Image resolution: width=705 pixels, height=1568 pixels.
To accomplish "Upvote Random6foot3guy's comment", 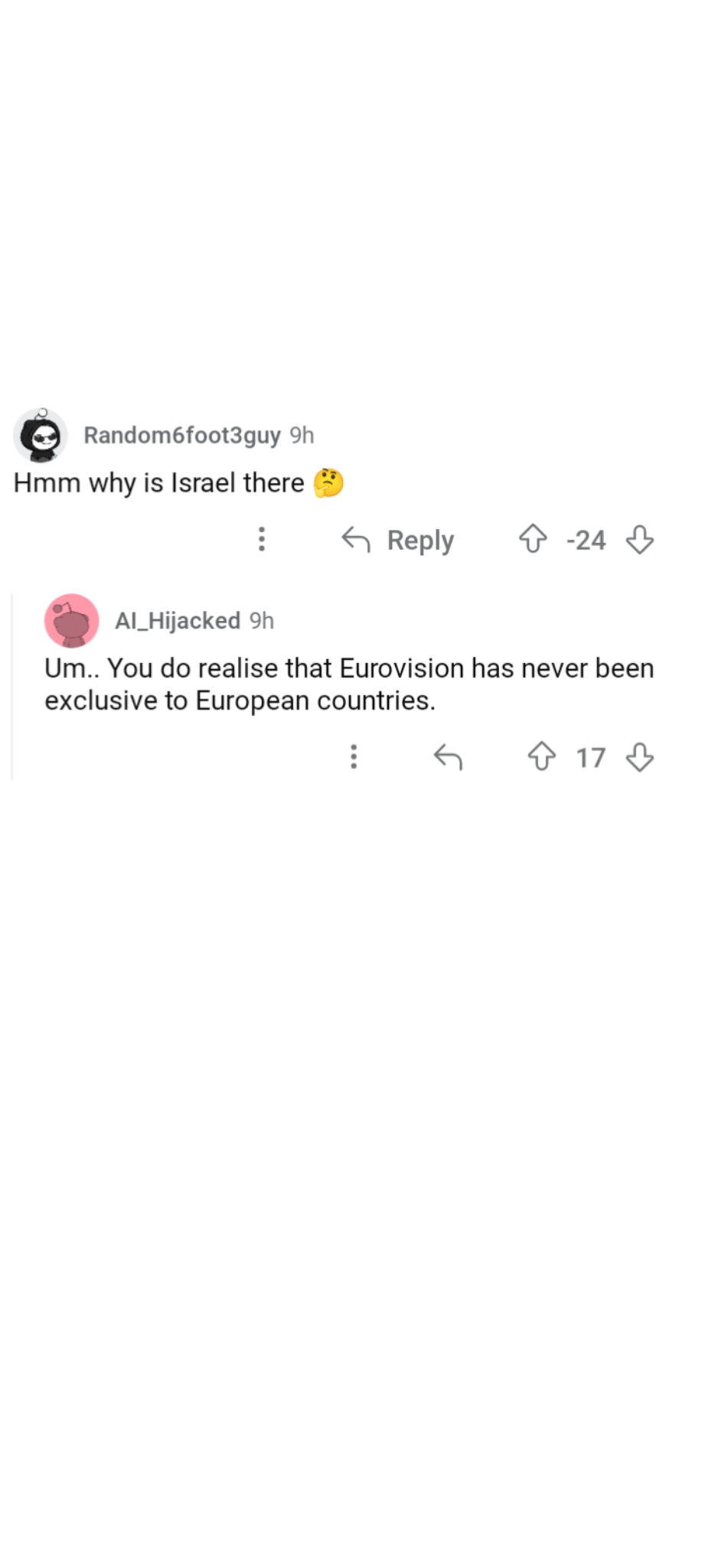I will tap(533, 539).
